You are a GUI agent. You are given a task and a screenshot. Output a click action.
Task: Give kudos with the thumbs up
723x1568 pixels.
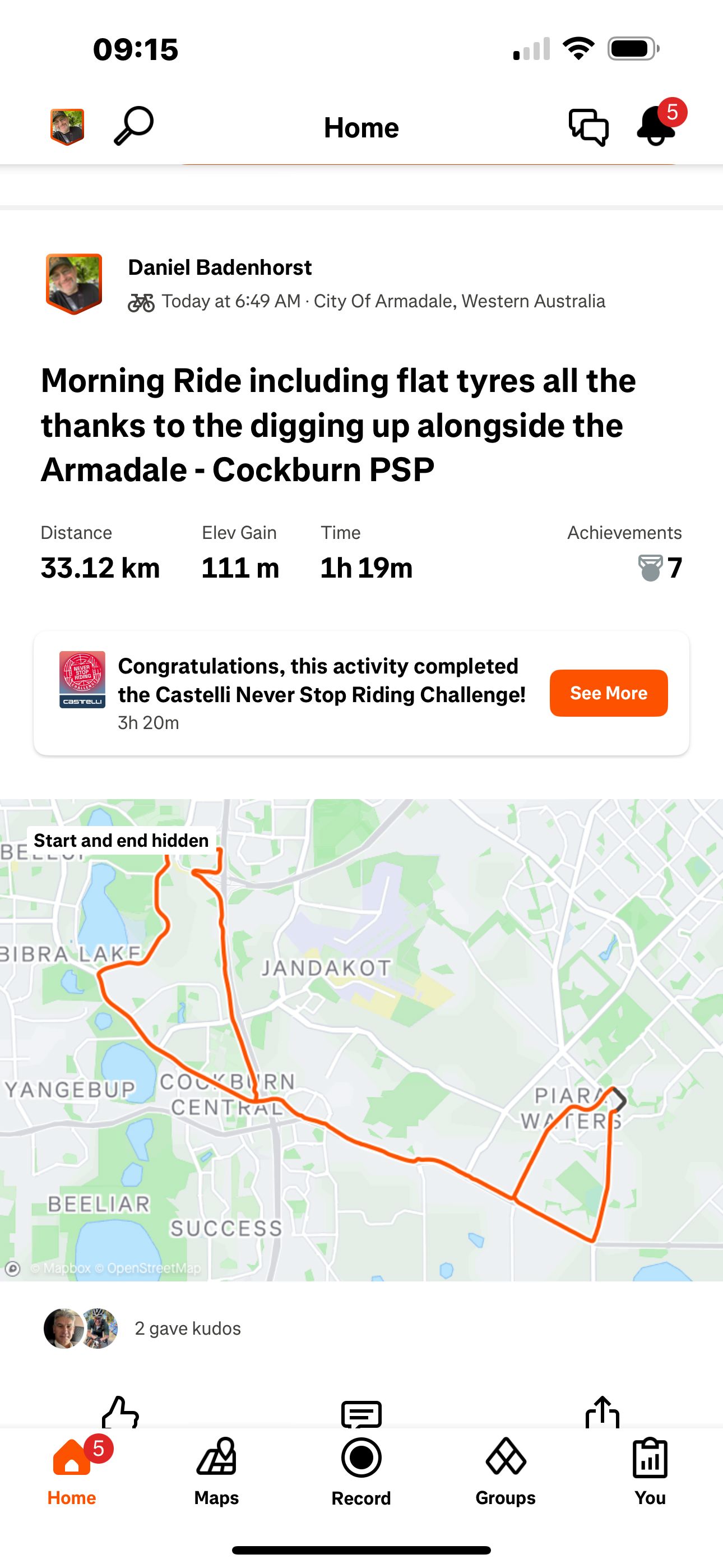tap(120, 1412)
